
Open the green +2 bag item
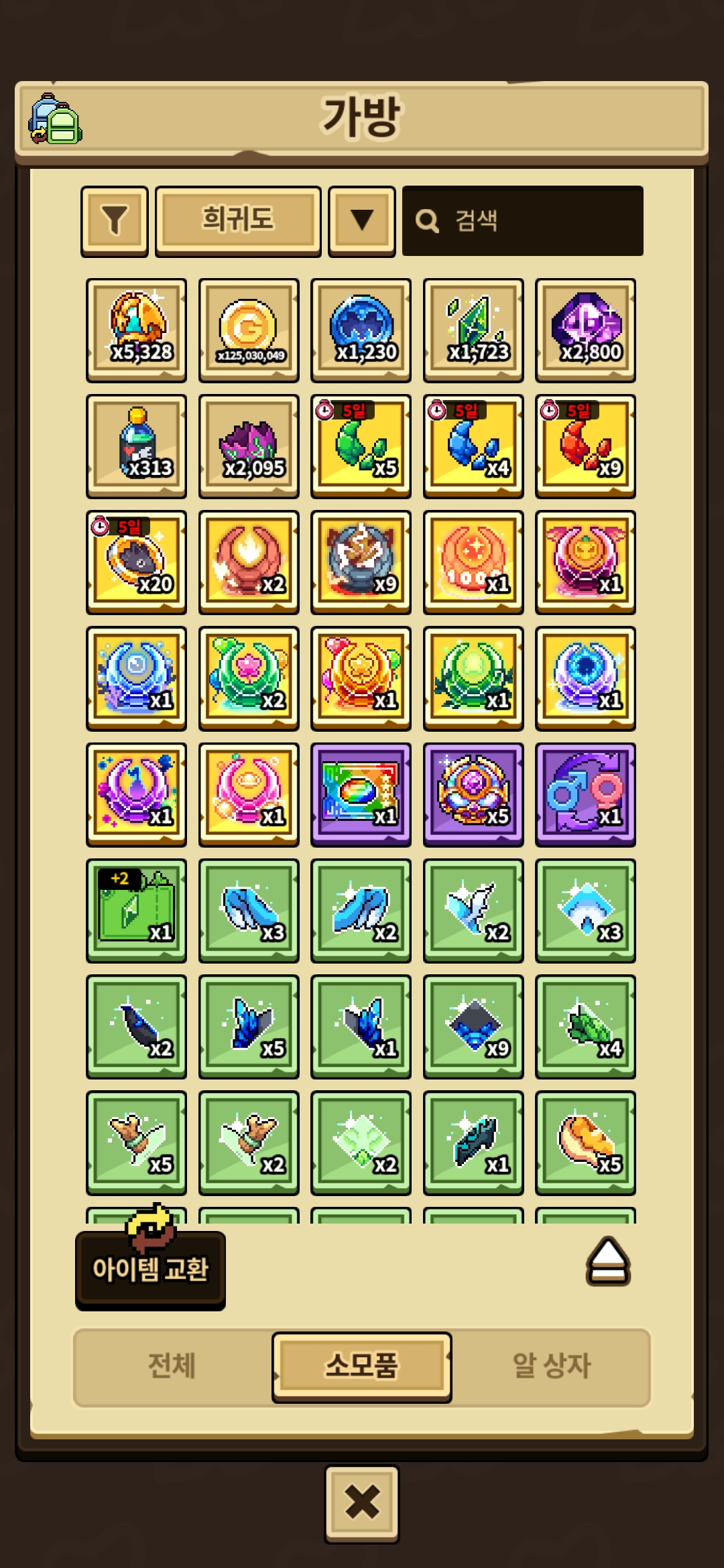click(136, 910)
